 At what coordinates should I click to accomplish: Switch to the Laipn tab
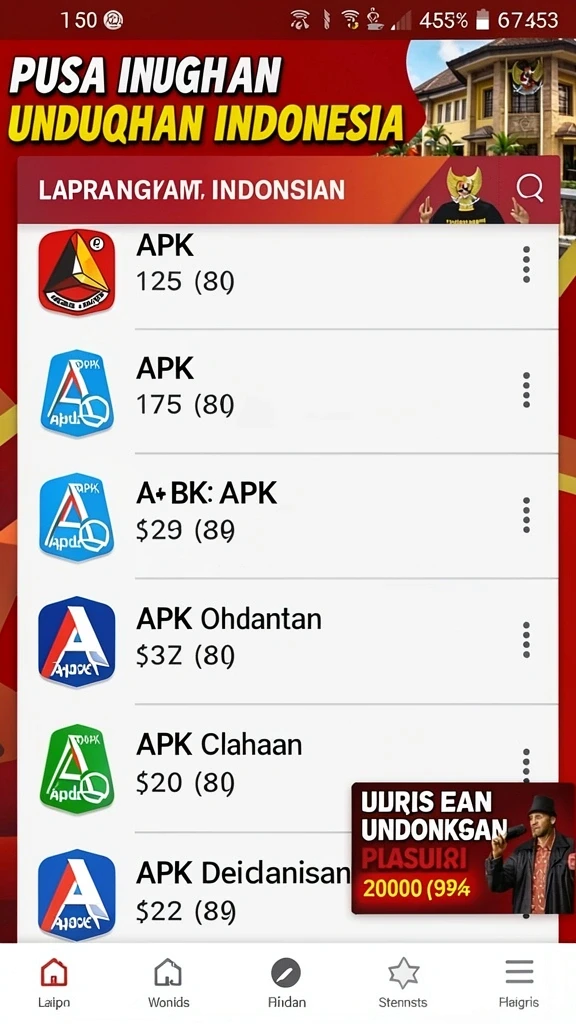tap(54, 984)
